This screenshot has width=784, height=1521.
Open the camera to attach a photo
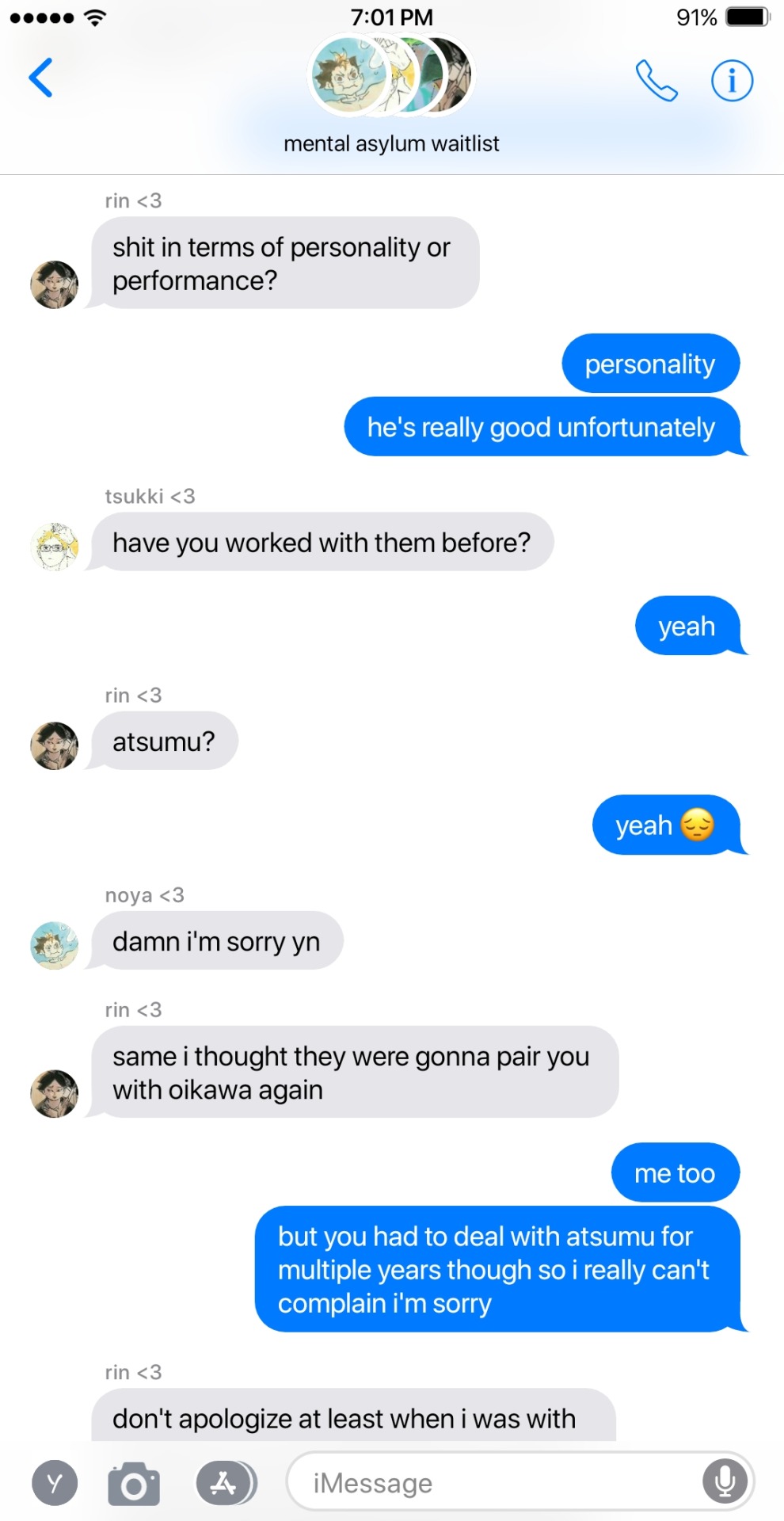tap(134, 1483)
